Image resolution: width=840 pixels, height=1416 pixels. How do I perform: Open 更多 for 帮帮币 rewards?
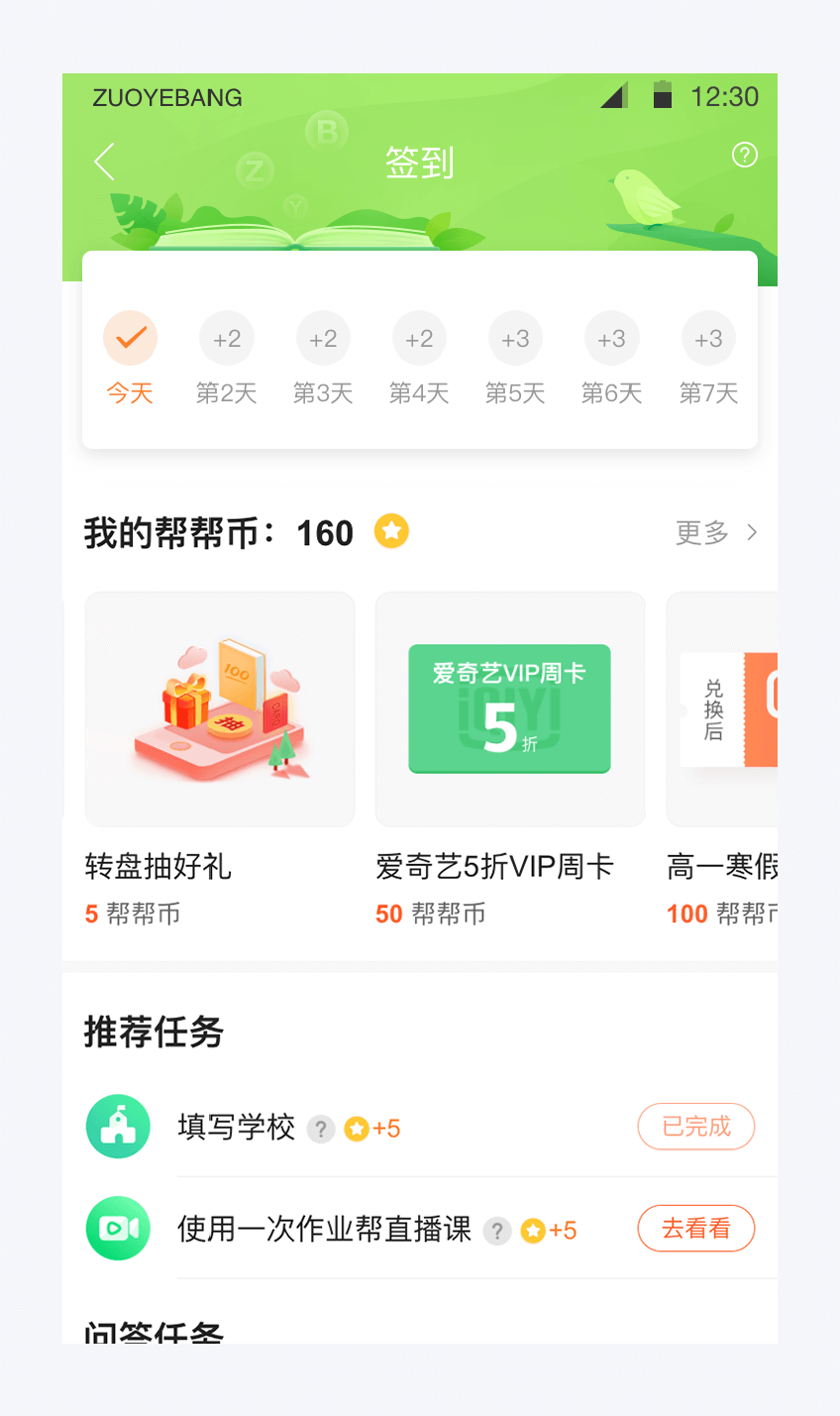pos(716,533)
